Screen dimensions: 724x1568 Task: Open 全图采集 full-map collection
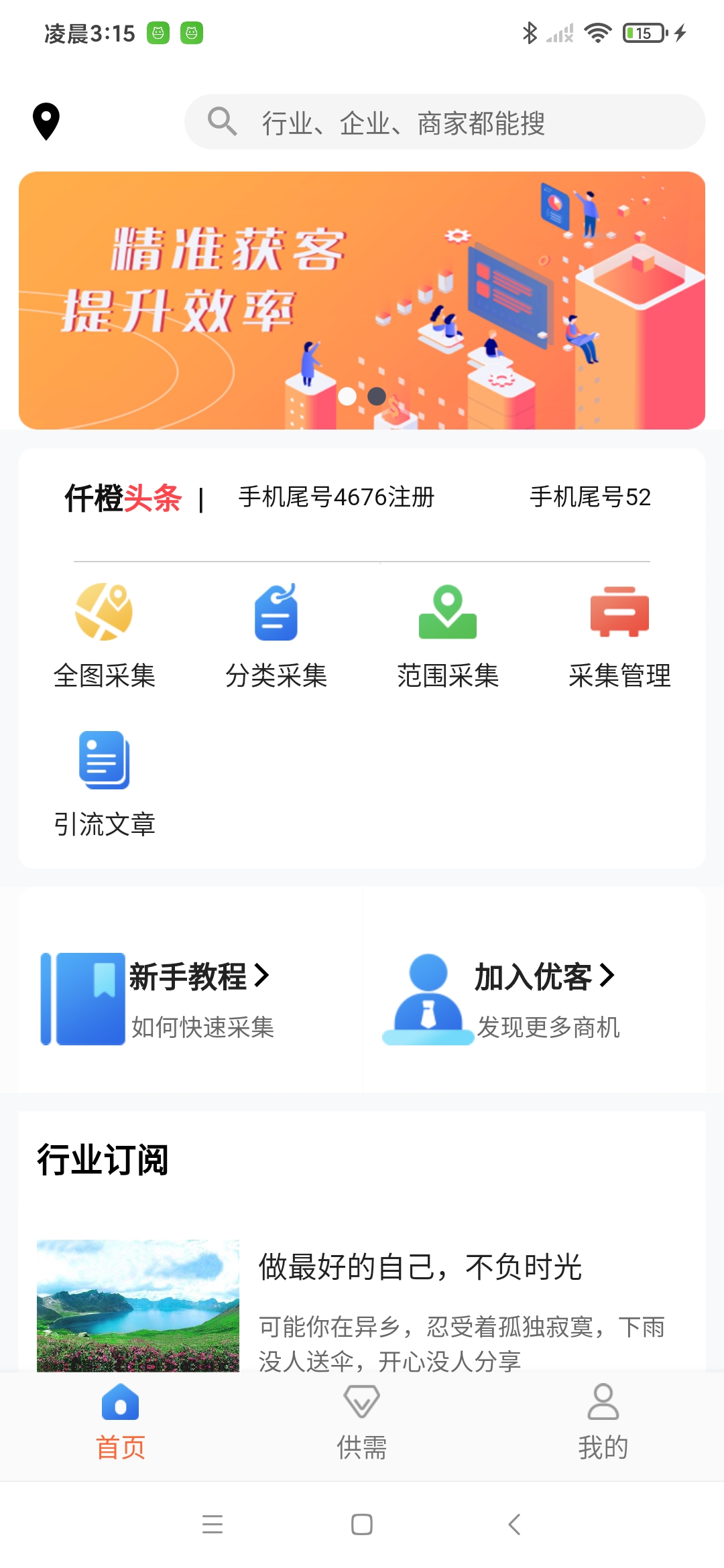point(104,635)
